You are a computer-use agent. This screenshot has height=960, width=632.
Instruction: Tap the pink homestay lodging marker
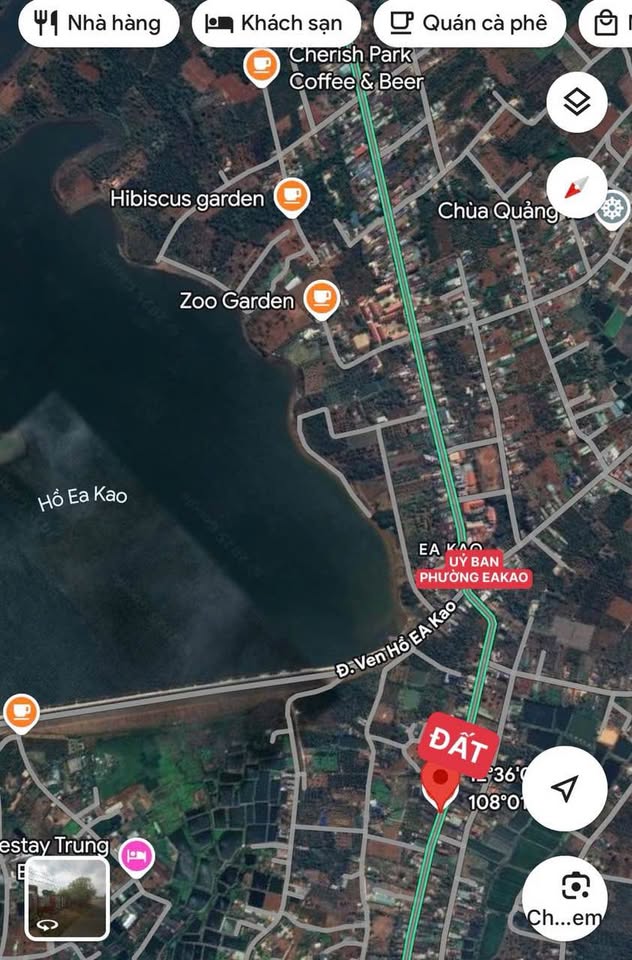click(x=137, y=855)
